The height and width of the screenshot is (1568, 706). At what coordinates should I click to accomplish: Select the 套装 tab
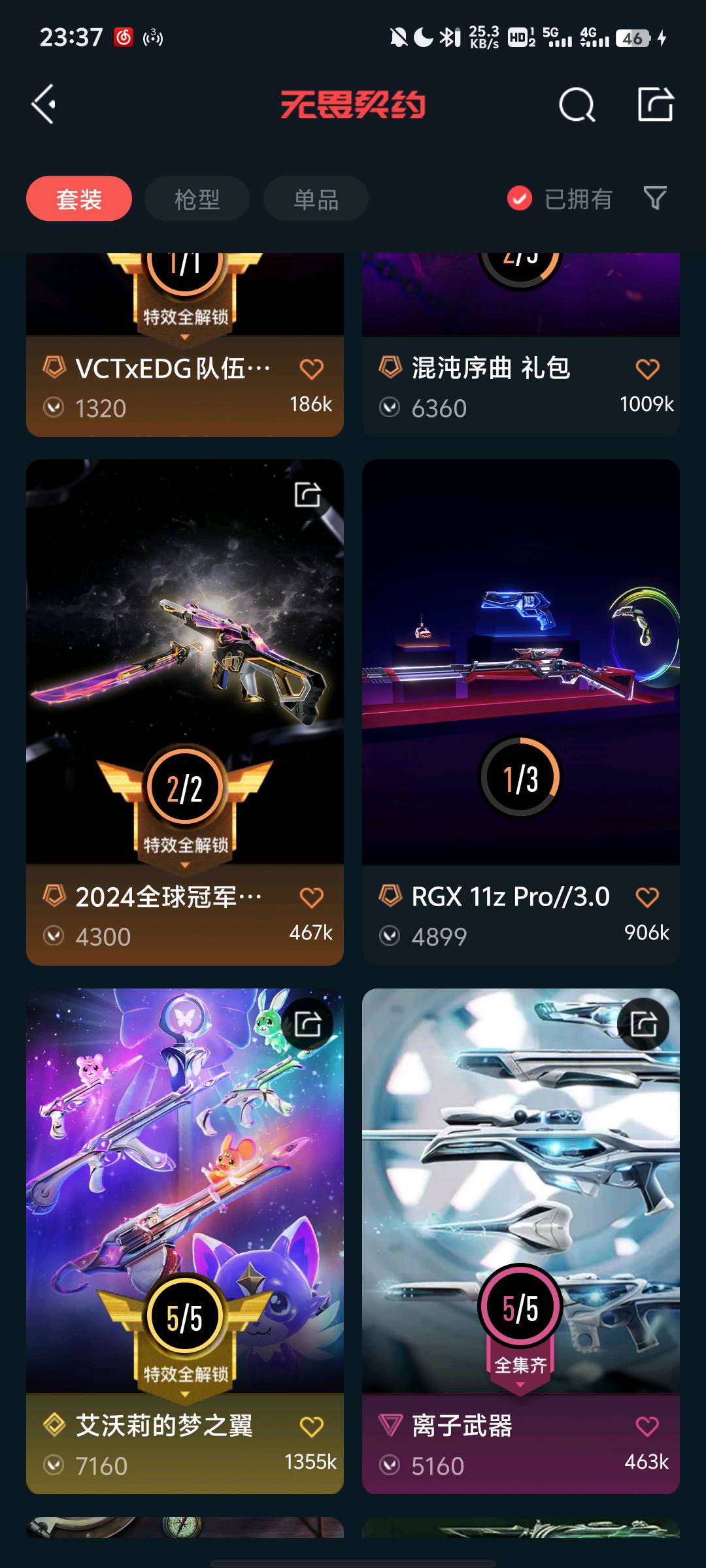[79, 199]
